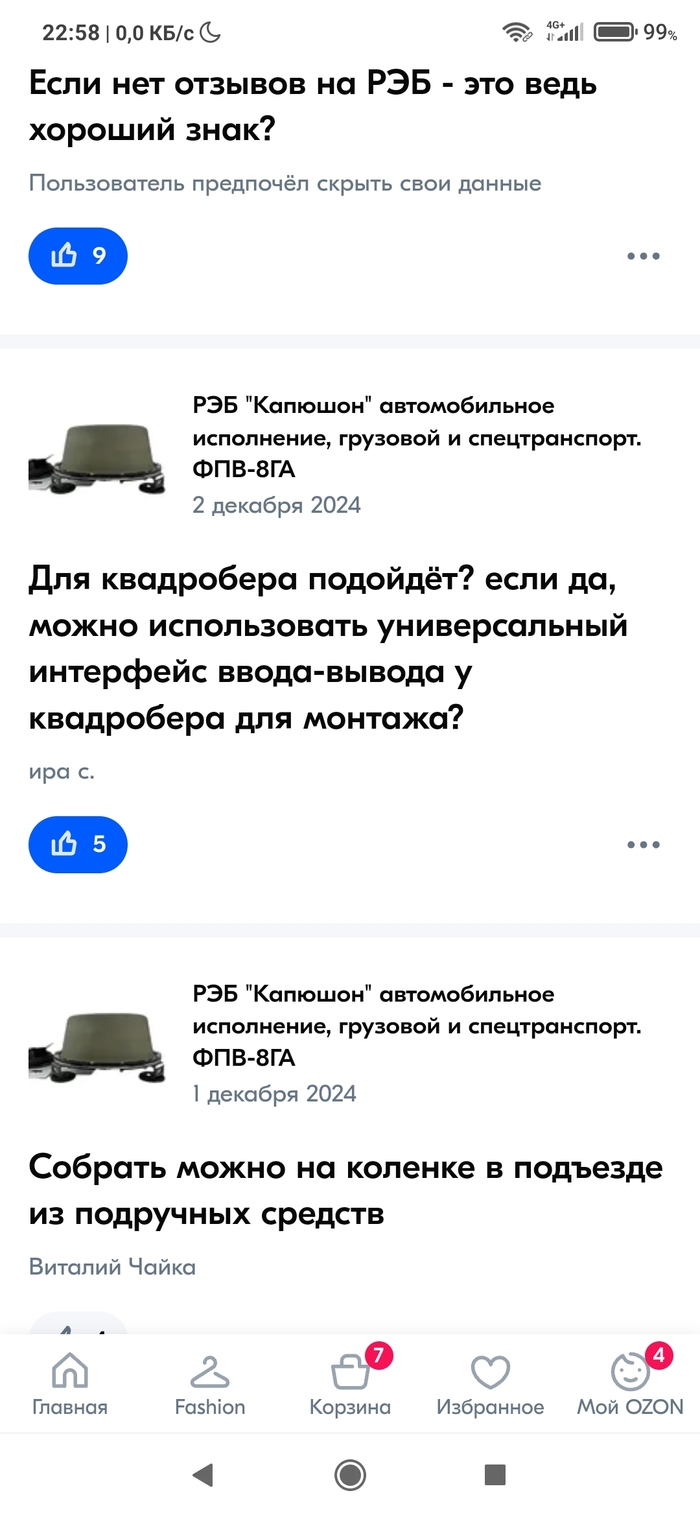700x1517 pixels.
Task: Like ира с.'s question about квадробер
Action: coord(78,844)
